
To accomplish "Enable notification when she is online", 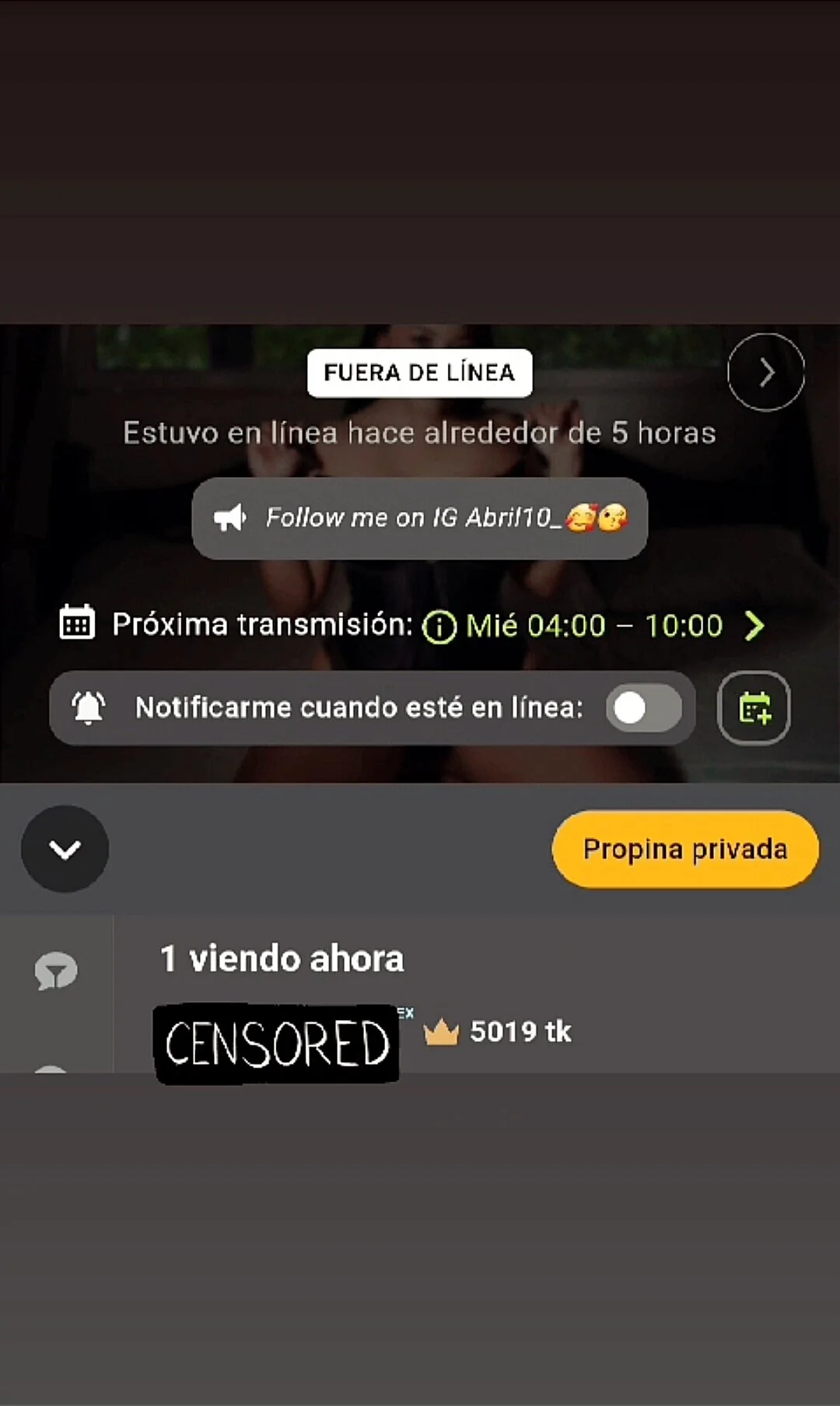I will [x=643, y=708].
